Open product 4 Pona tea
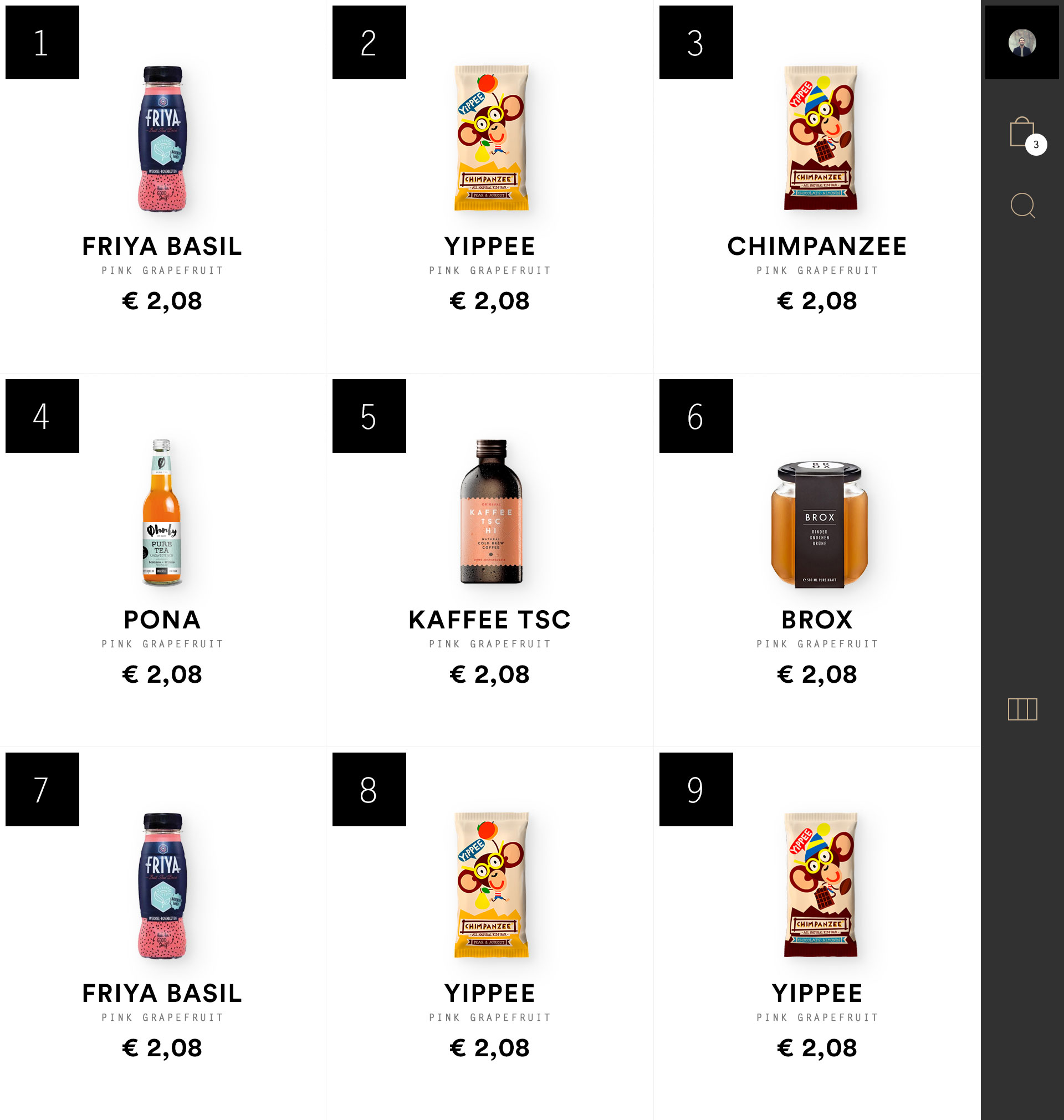Viewport: 1064px width, 1120px height. [162, 513]
